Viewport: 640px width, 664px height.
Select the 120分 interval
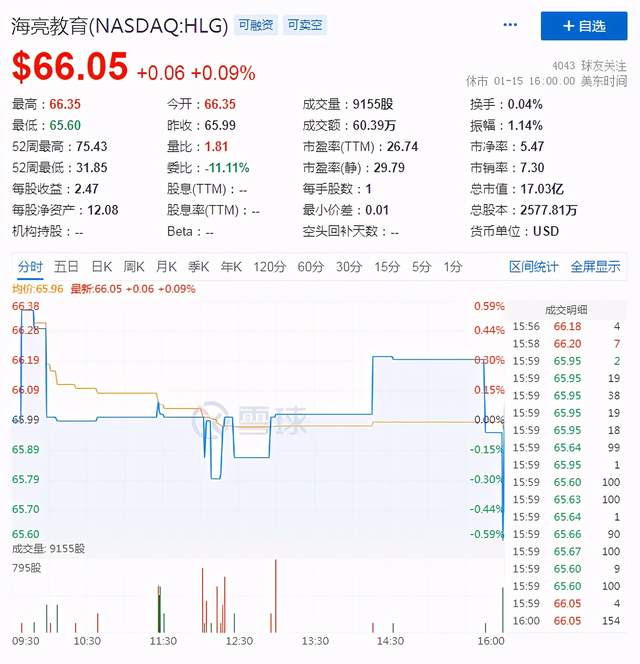269,266
